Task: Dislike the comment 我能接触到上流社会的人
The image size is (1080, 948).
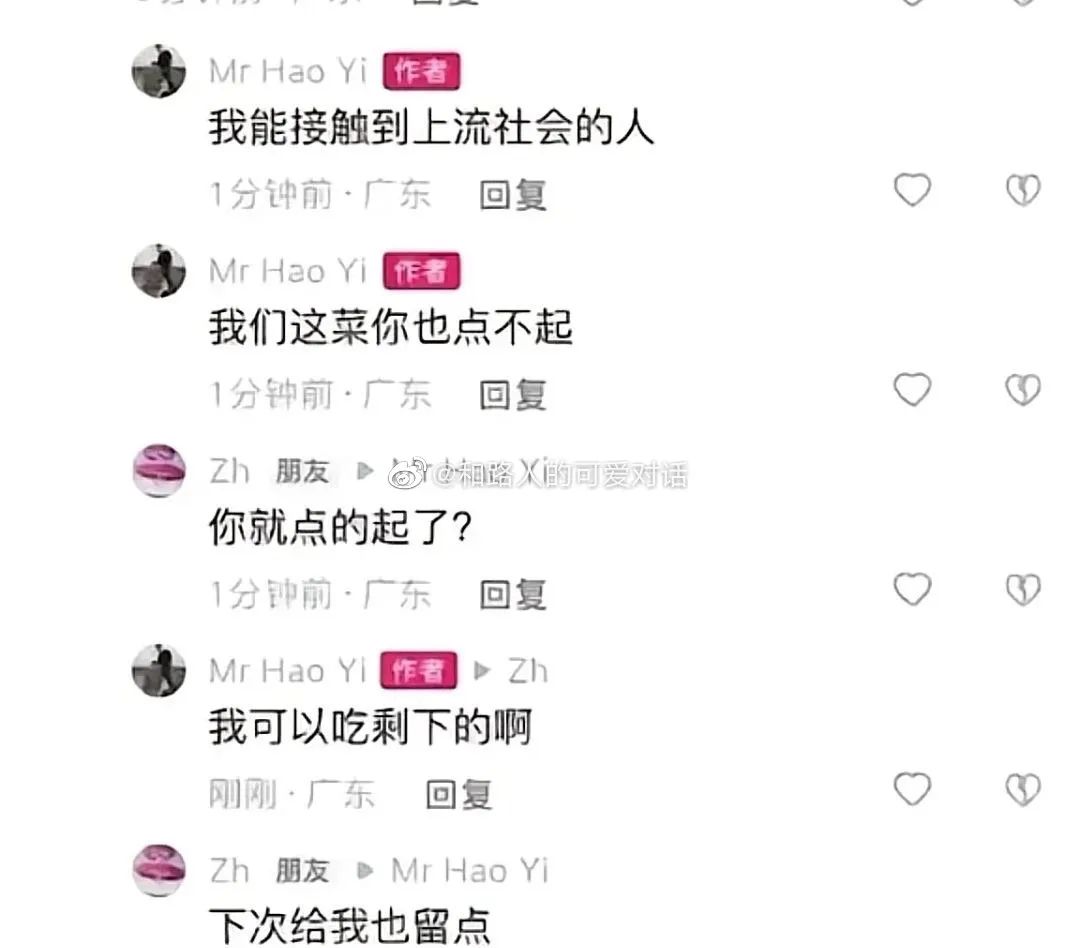Action: 1023,190
